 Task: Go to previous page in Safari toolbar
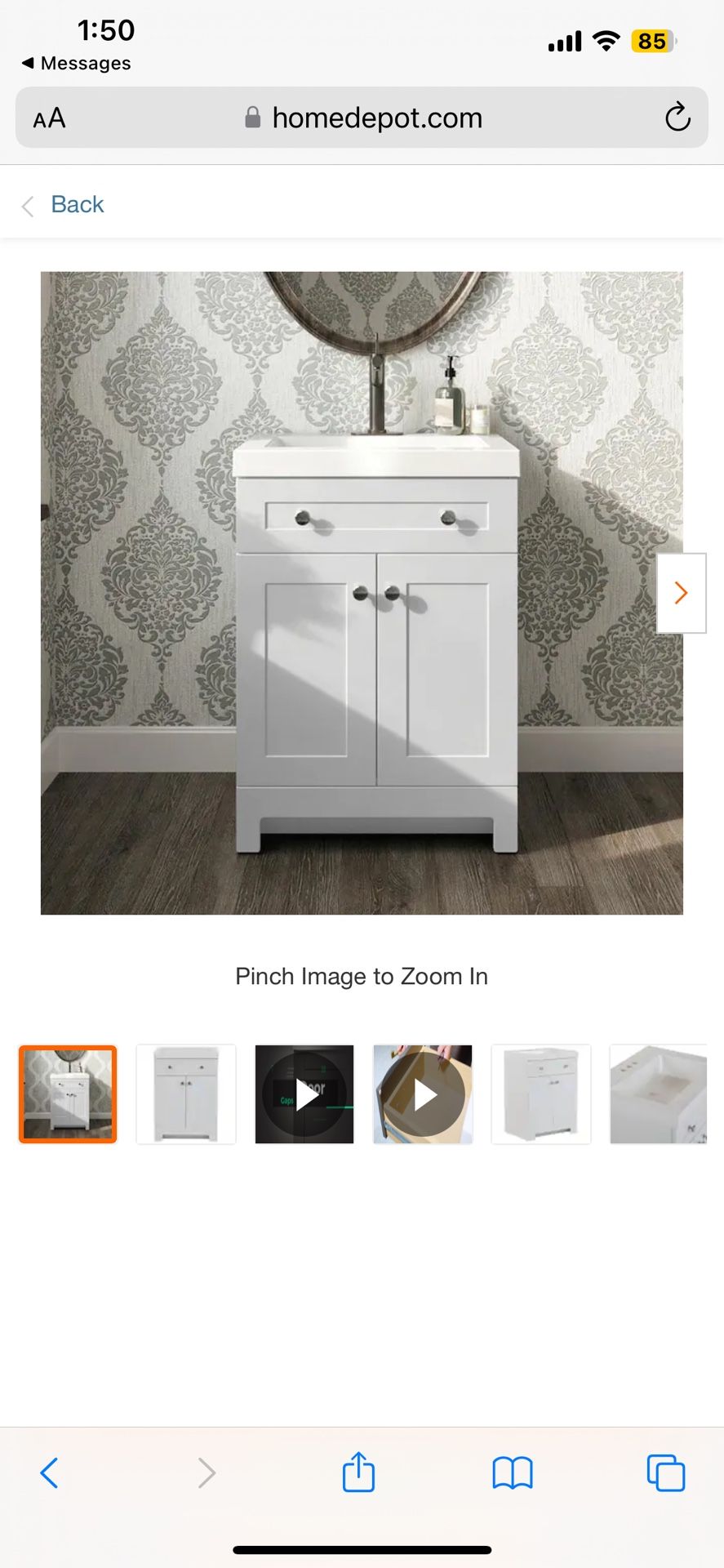49,1473
